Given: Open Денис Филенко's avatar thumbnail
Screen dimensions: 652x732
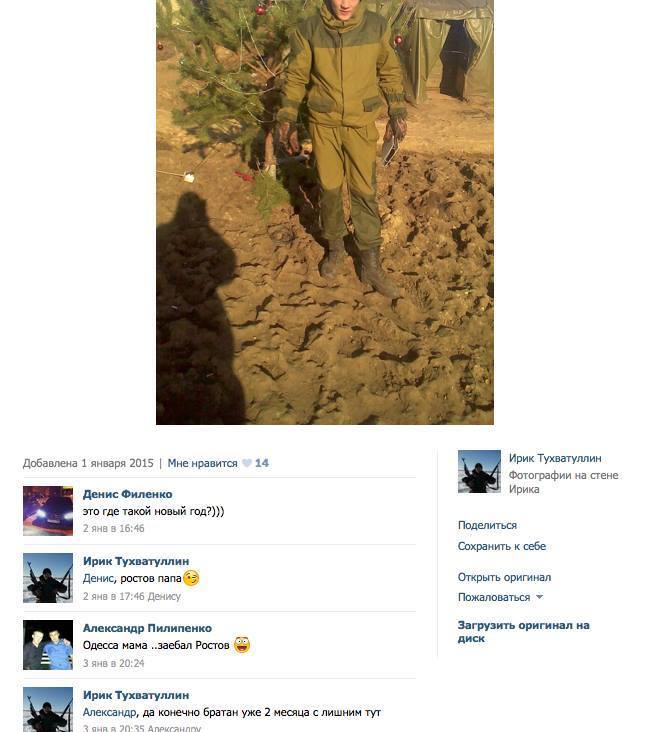Looking at the screenshot, I should (48, 511).
